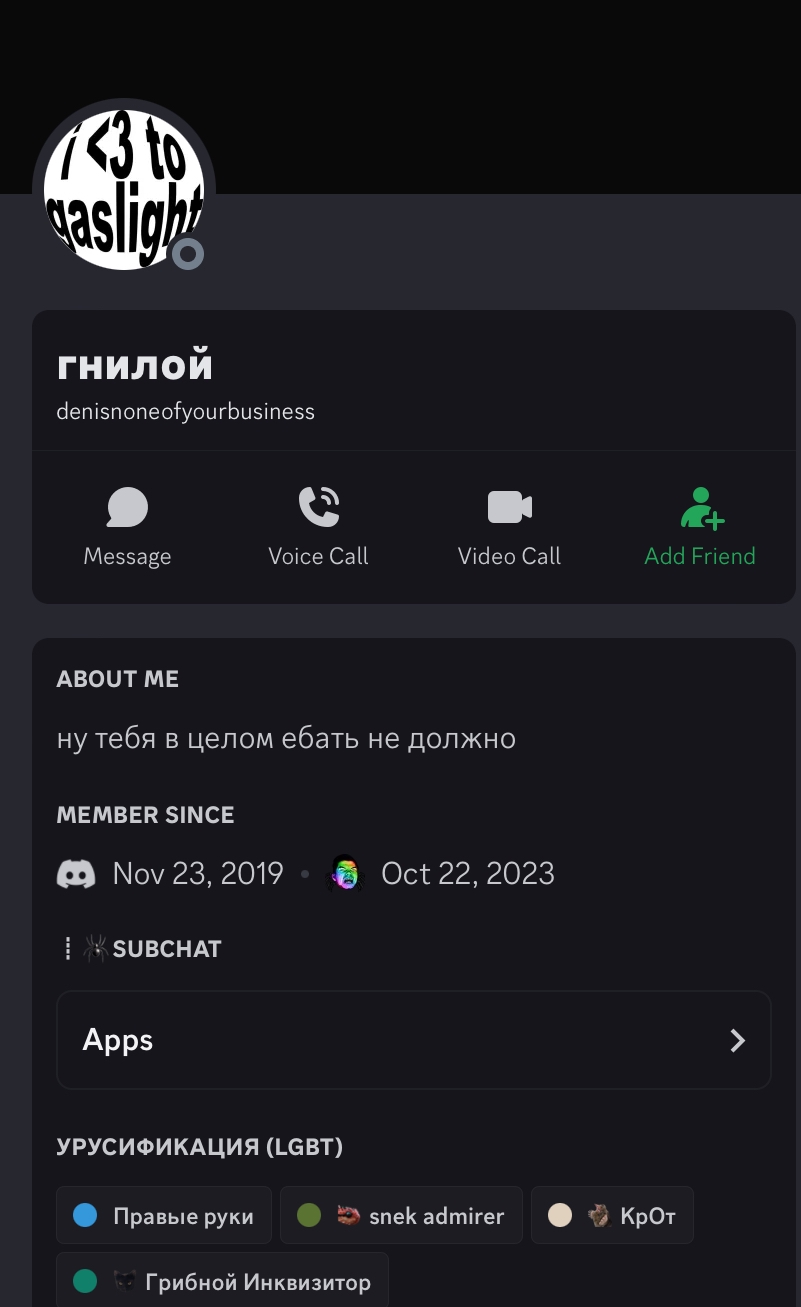Start a voice call with this user
This screenshot has height=1307, width=801.
318,527
